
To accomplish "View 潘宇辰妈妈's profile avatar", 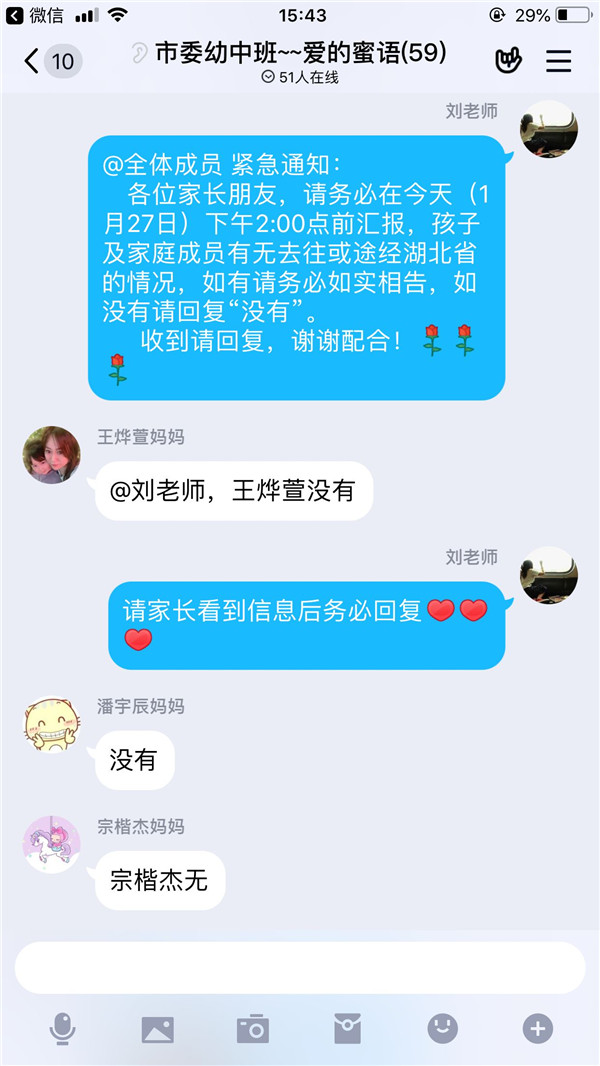I will coord(51,725).
